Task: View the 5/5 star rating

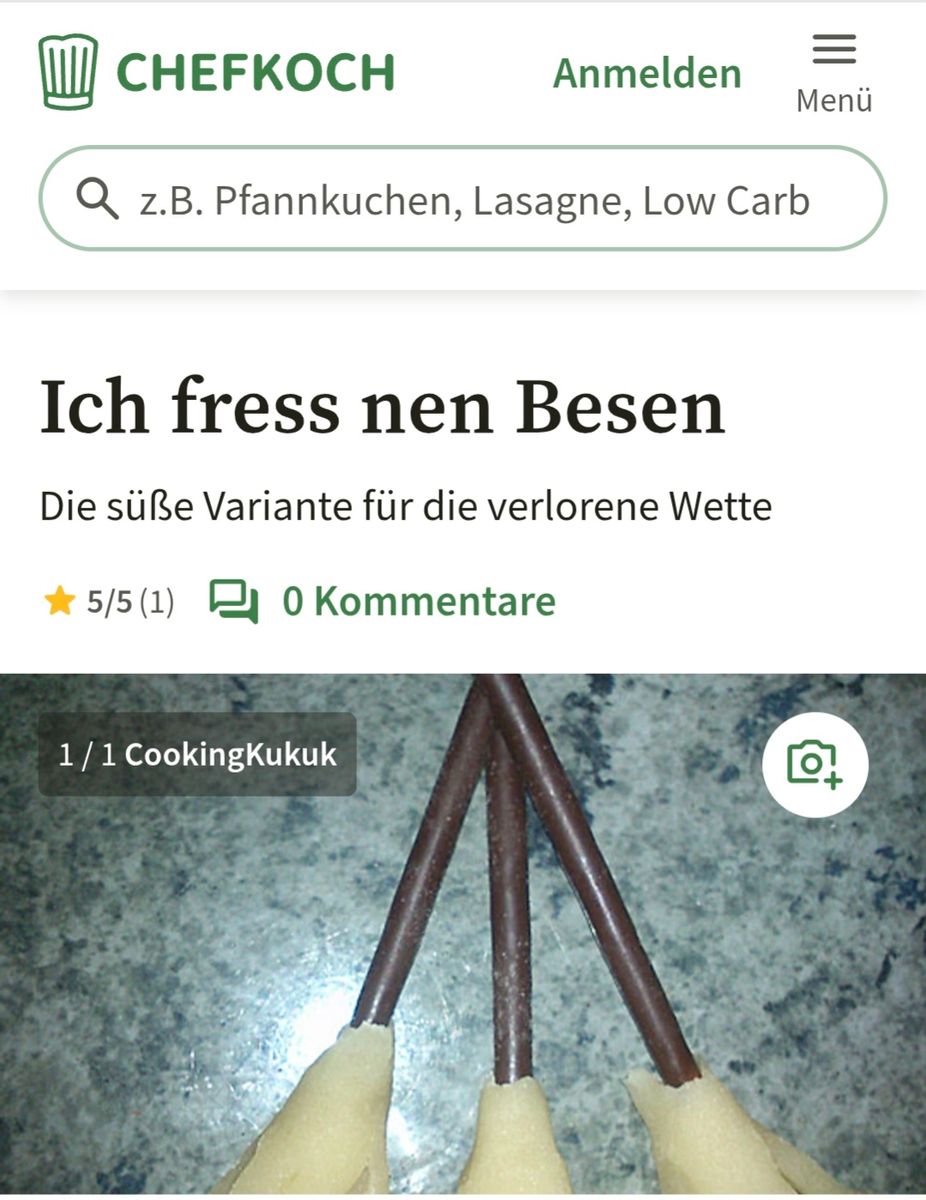Action: 109,602
